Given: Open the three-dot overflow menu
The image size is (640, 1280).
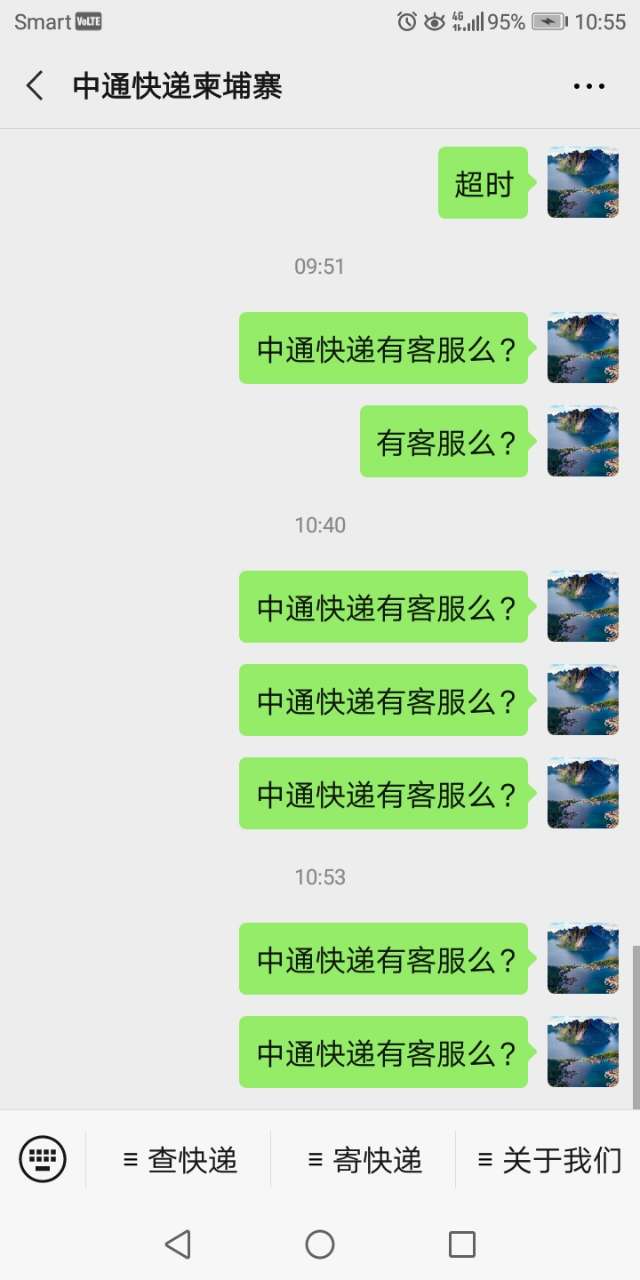Looking at the screenshot, I should point(589,87).
